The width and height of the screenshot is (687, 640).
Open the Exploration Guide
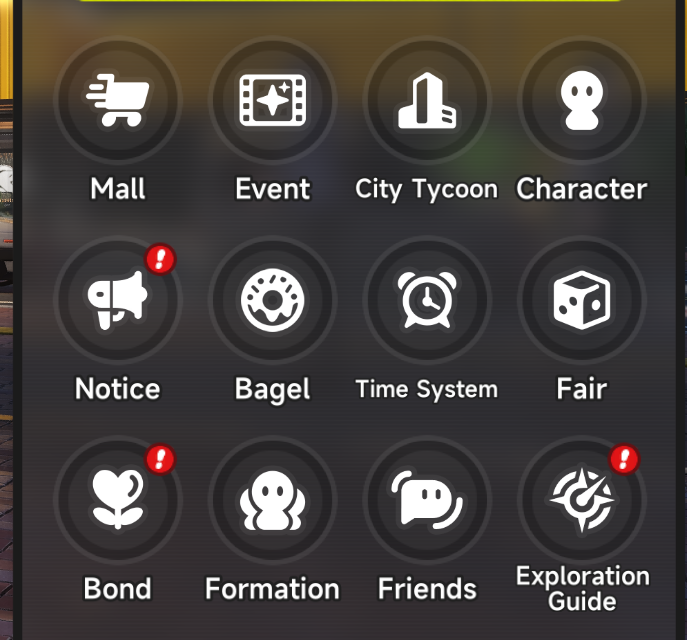[x=582, y=500]
